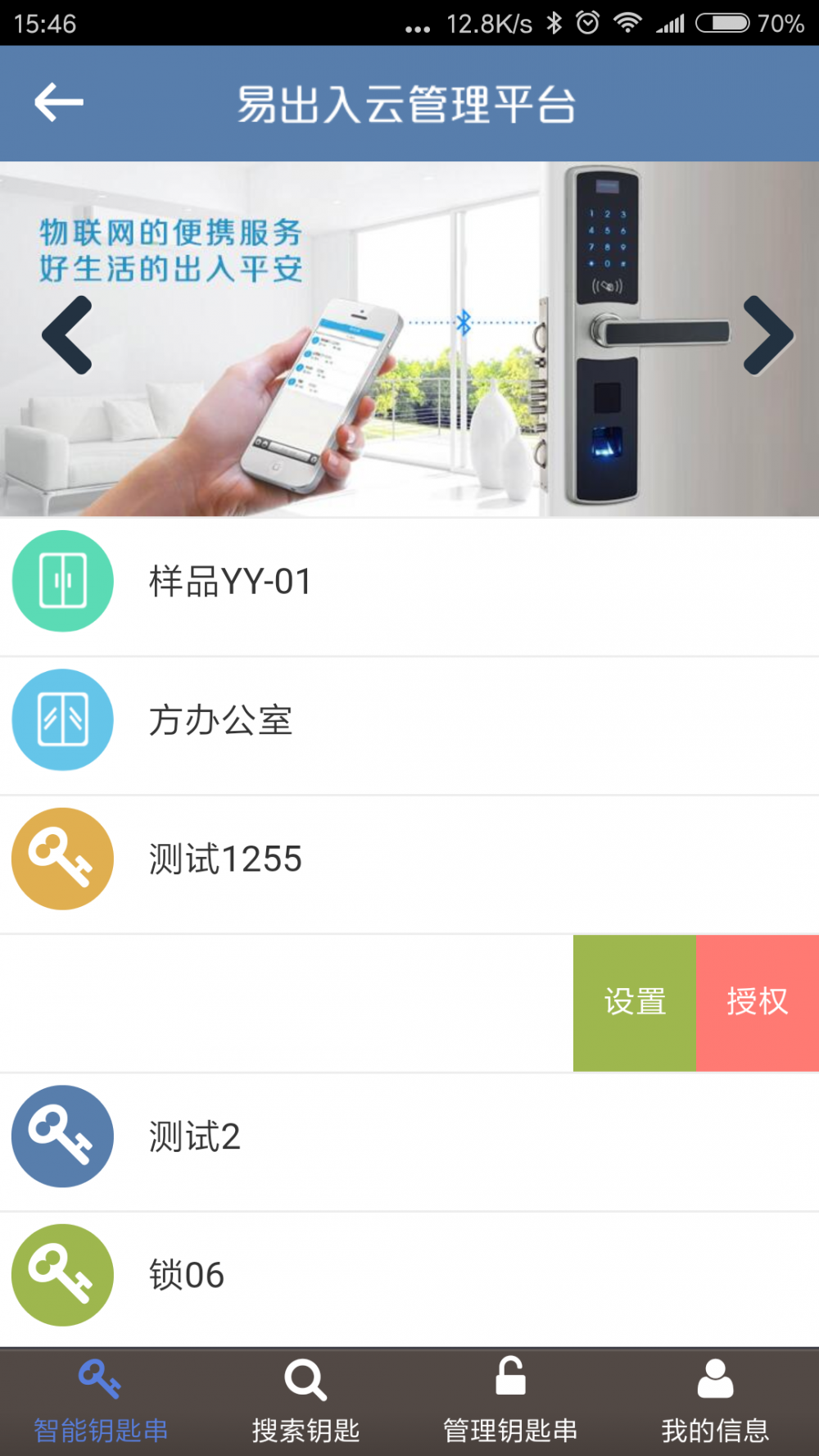
Task: Open the 我的信息 tab
Action: click(715, 1403)
